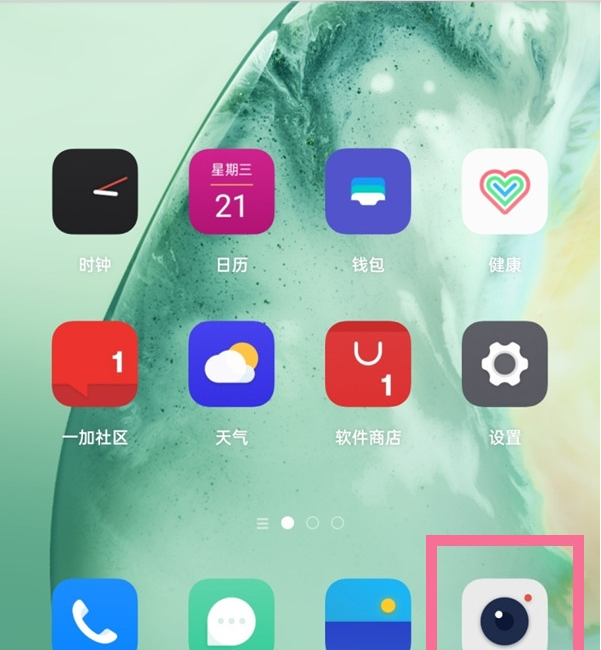Open the 一加社区 community app
The image size is (601, 650).
tap(95, 364)
